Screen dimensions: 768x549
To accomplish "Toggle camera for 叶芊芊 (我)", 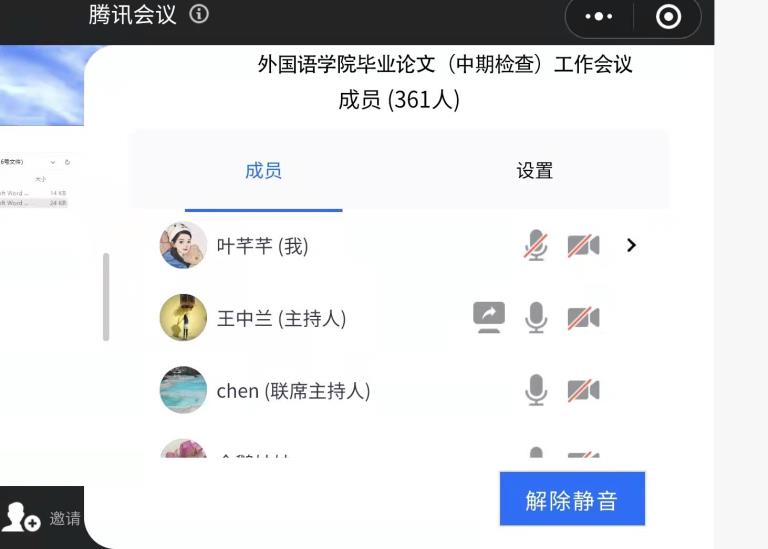I will point(583,245).
